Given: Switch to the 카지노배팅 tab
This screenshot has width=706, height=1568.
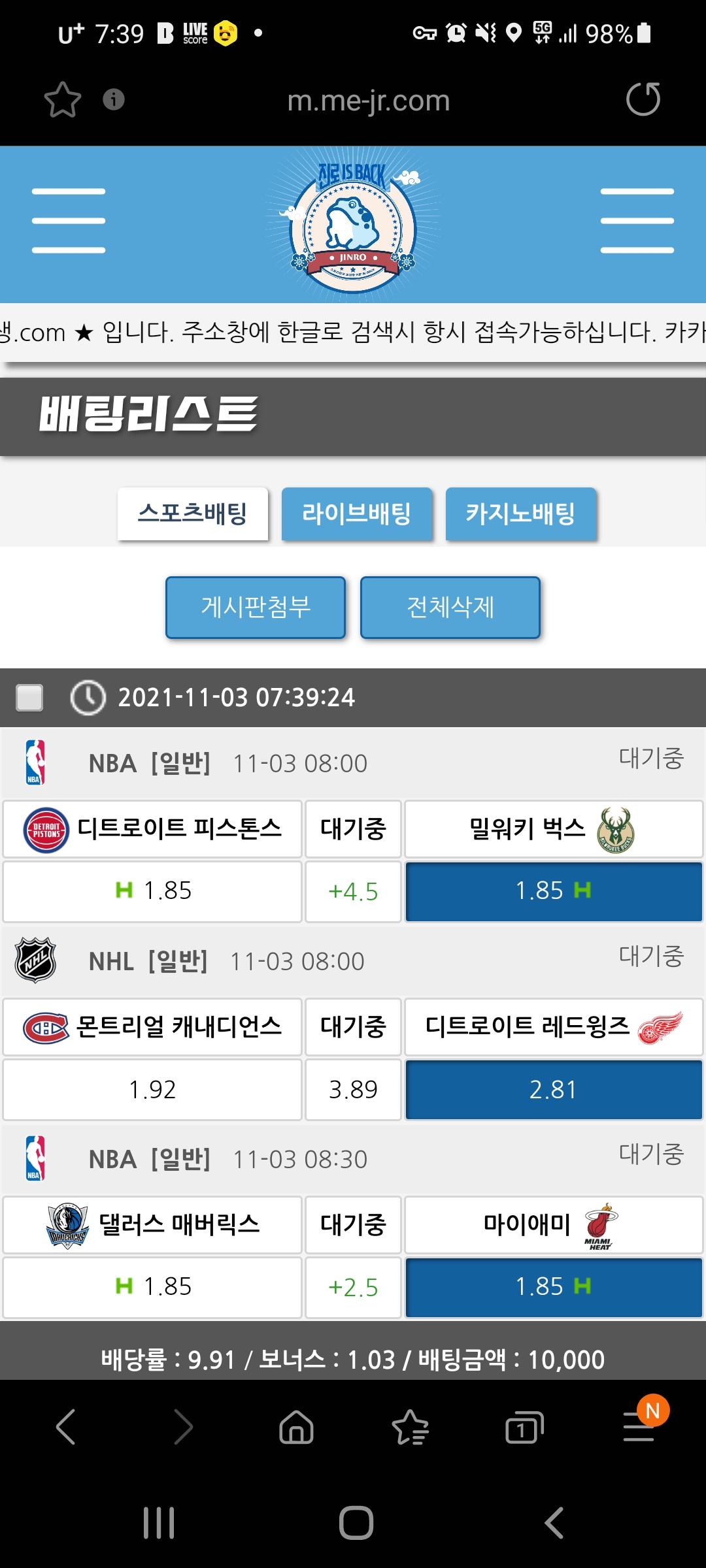Looking at the screenshot, I should (521, 514).
